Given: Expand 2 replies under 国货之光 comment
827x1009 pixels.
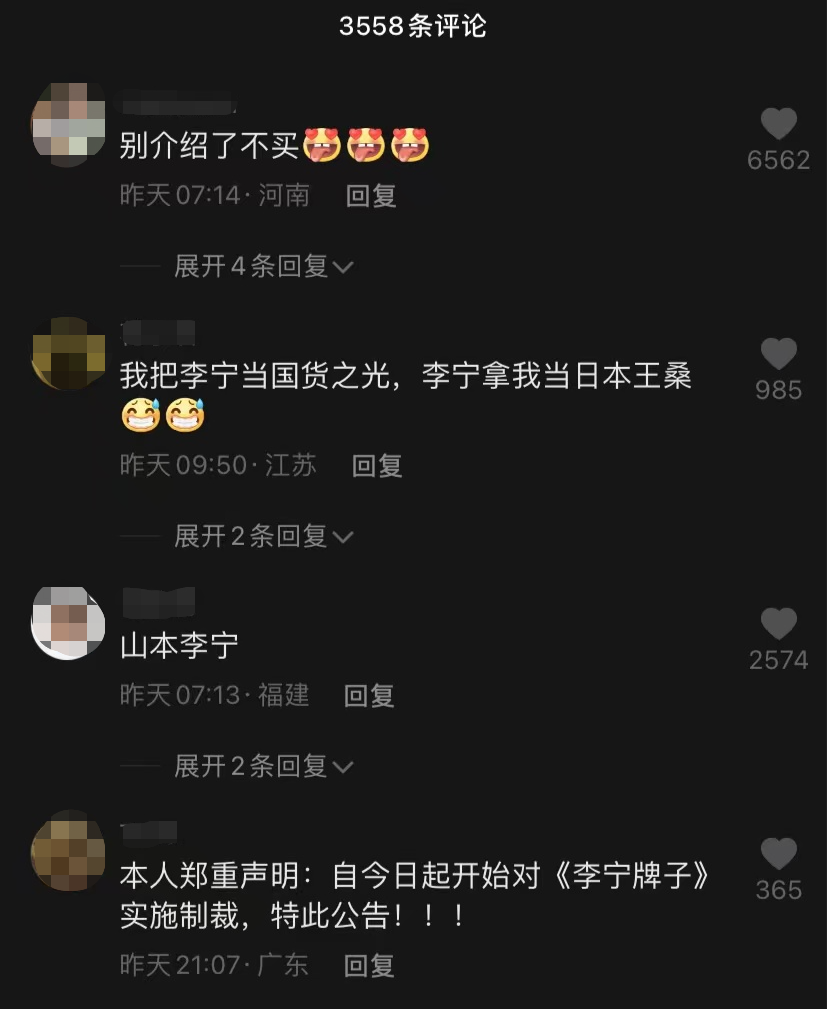Looking at the screenshot, I should tap(263, 536).
